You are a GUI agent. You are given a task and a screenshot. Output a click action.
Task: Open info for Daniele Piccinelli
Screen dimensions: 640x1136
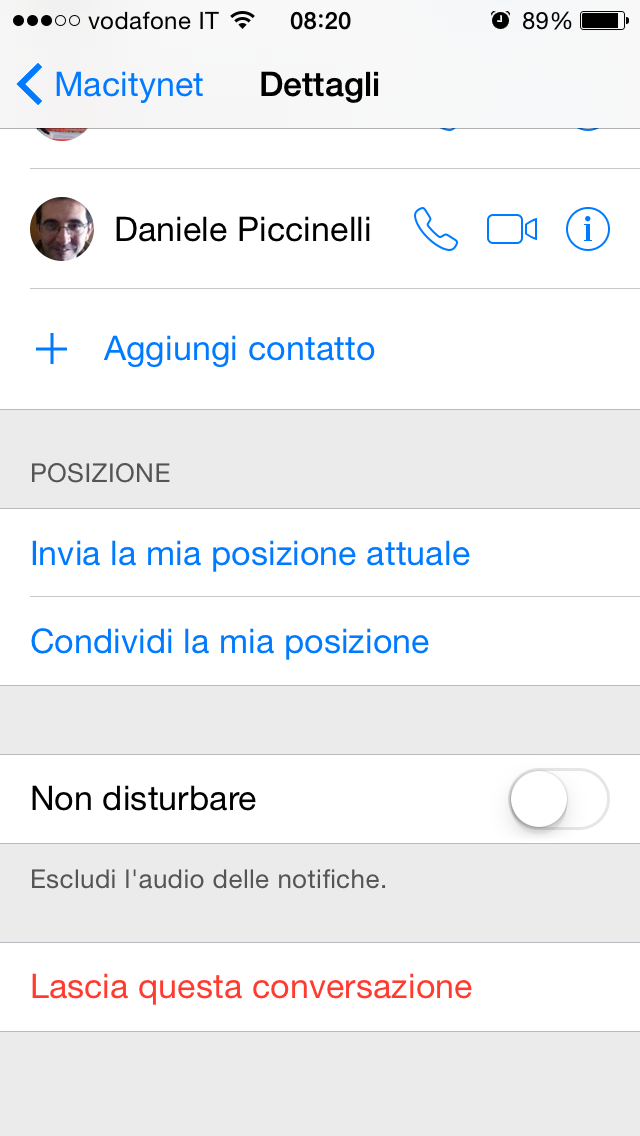(x=587, y=229)
